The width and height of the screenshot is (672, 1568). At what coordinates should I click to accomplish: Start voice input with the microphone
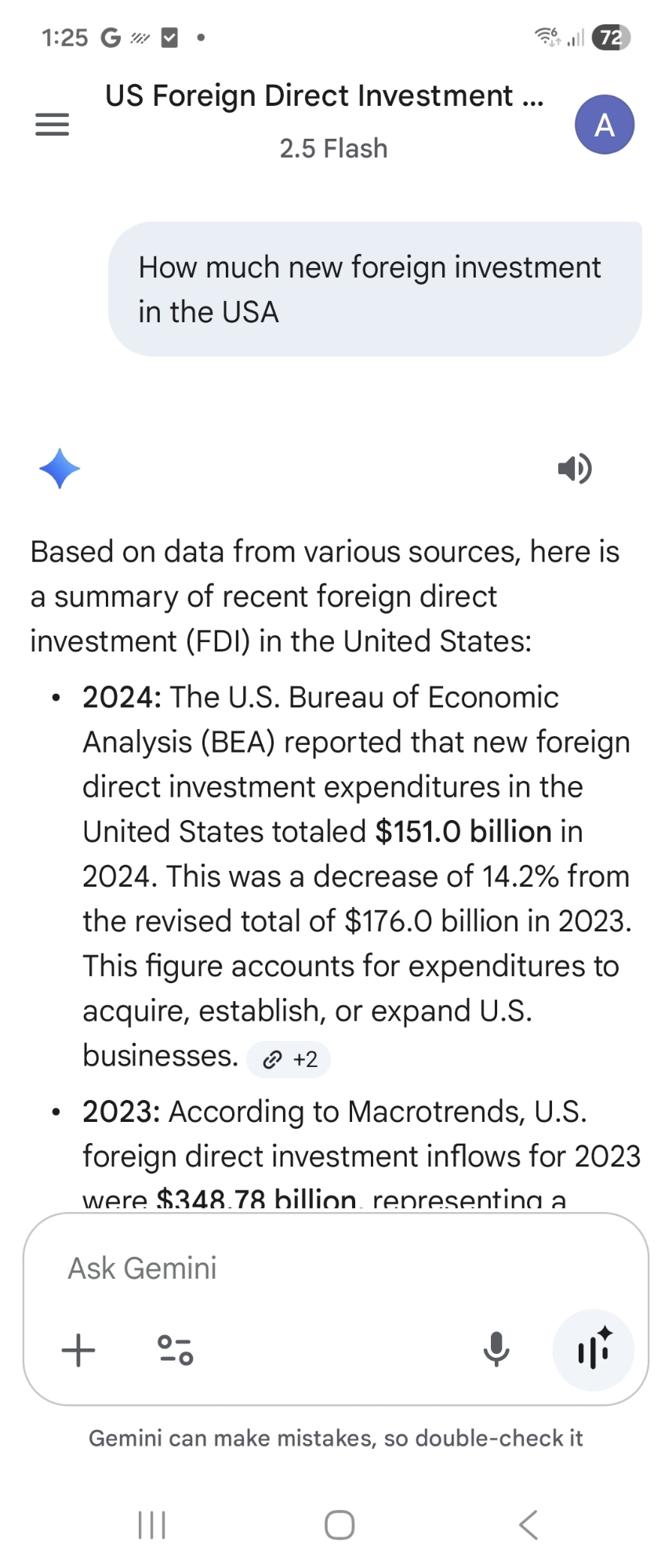(x=496, y=1350)
